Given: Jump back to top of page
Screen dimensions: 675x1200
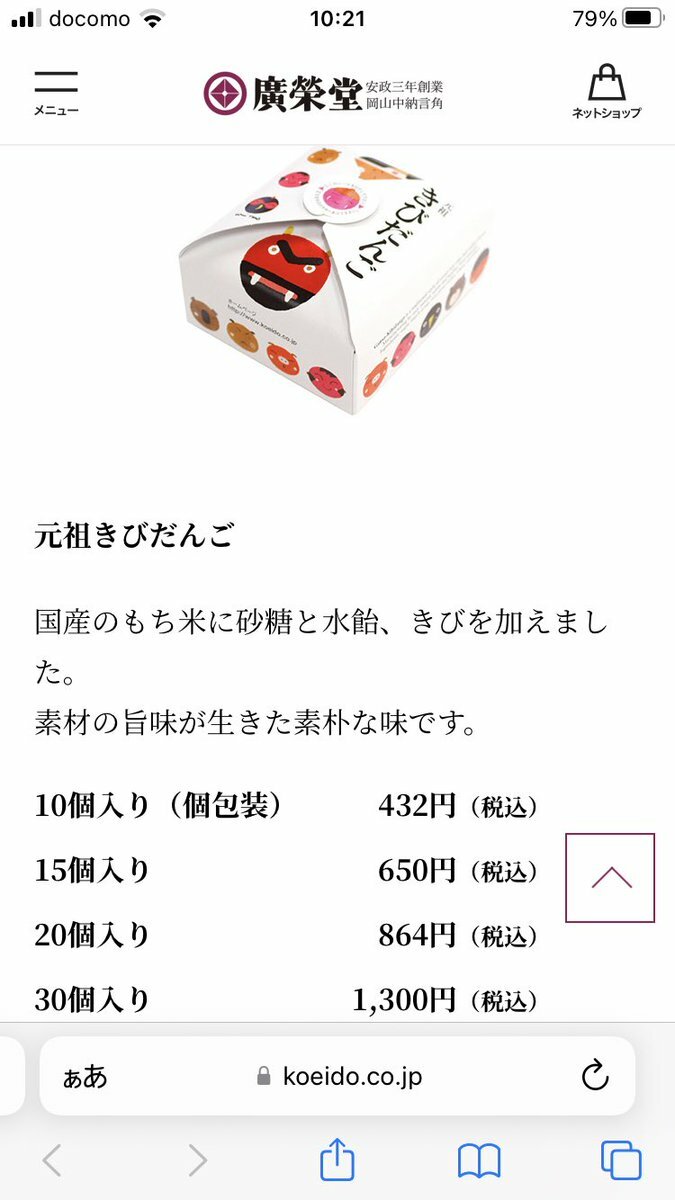Looking at the screenshot, I should [x=610, y=877].
